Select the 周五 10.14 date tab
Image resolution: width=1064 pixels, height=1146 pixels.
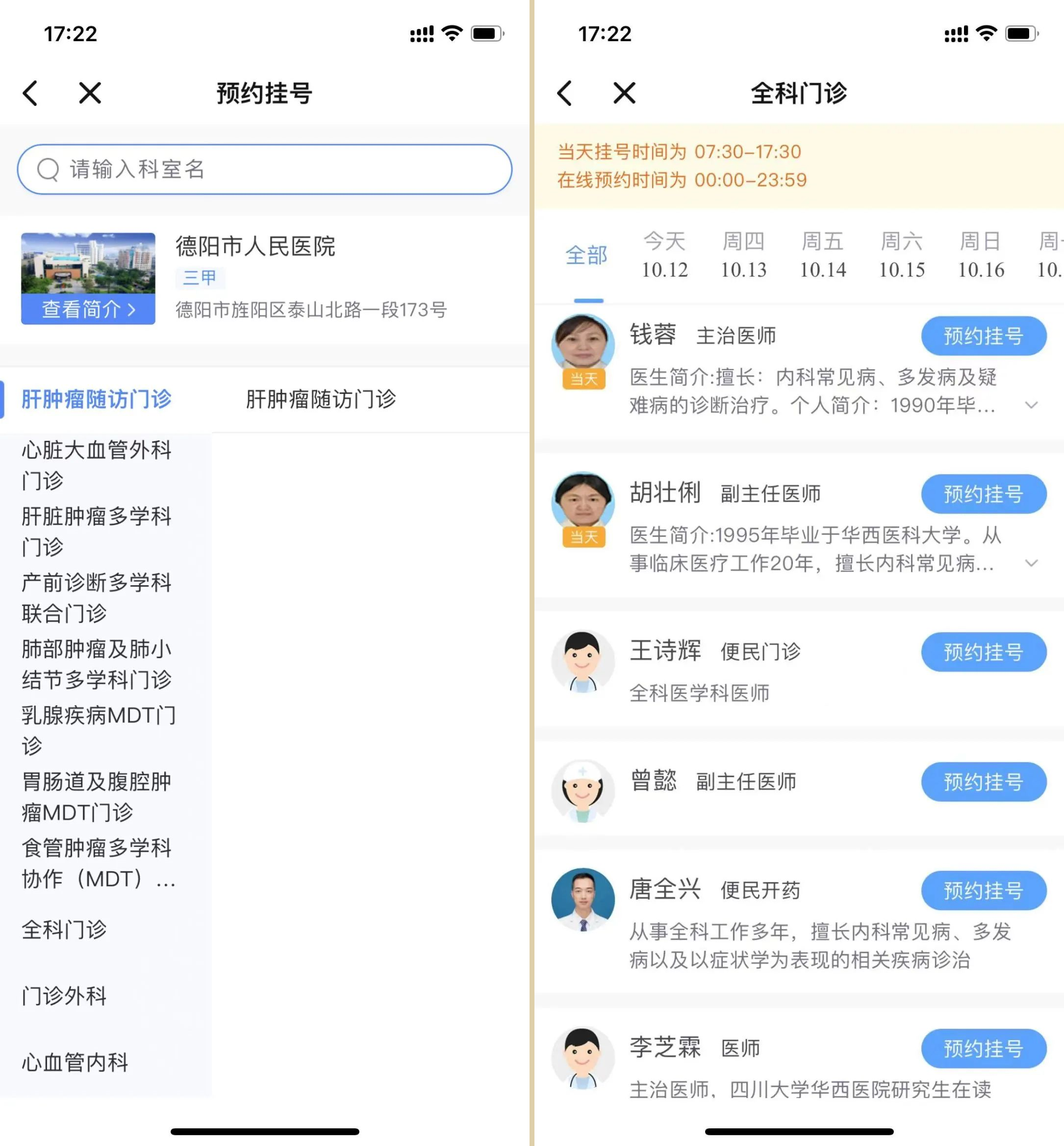point(822,255)
